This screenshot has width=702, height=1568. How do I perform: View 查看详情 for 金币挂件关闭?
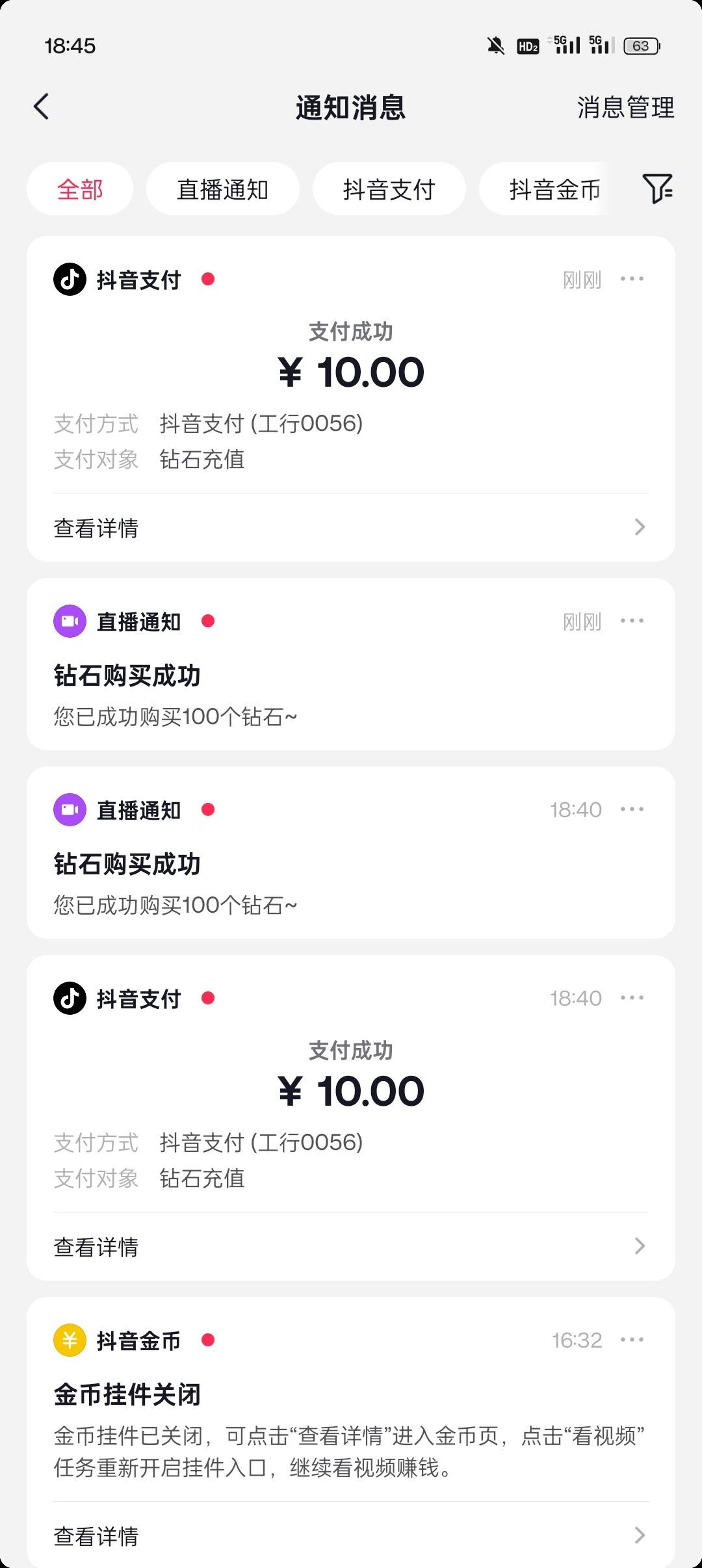(x=351, y=1535)
